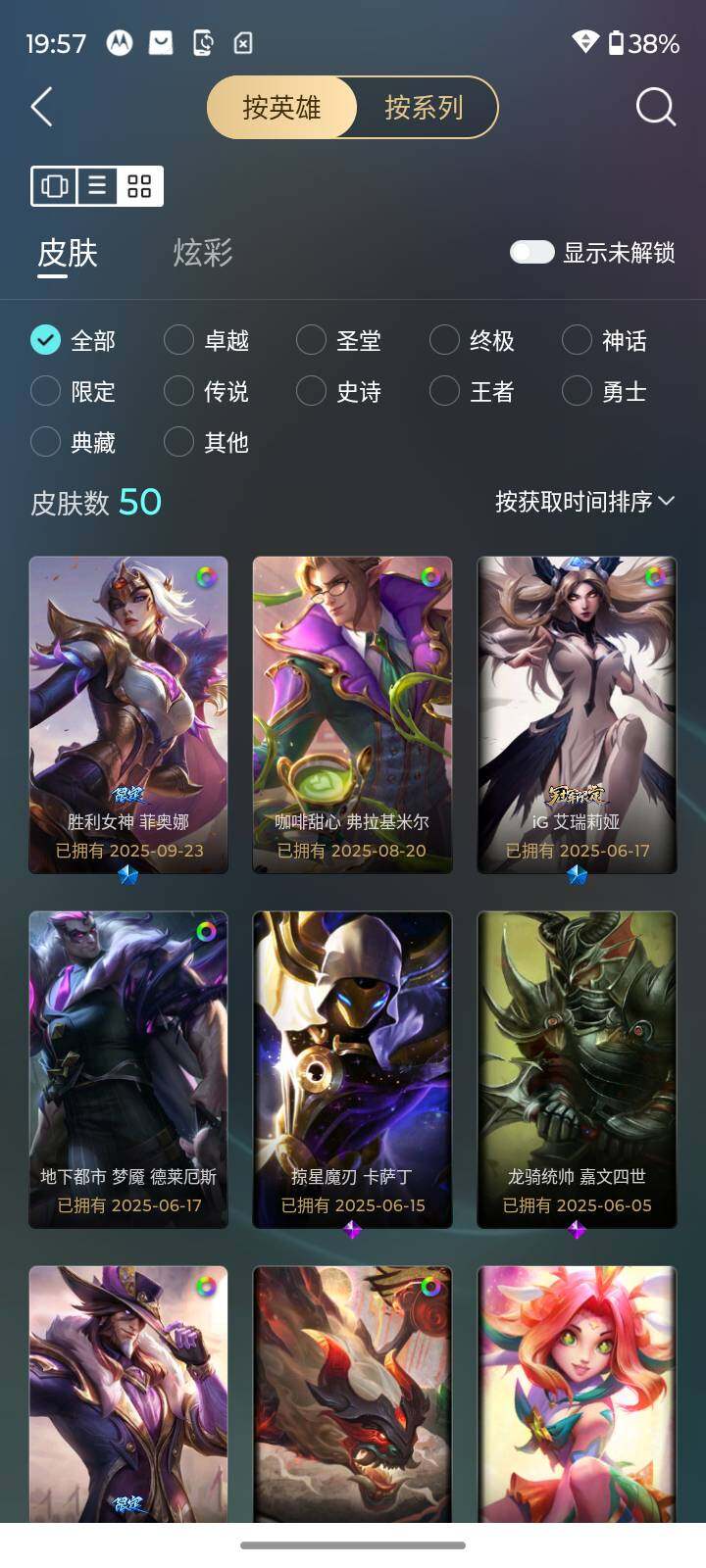Select the 神话 filter
The height and width of the screenshot is (1568, 706).
(x=605, y=340)
